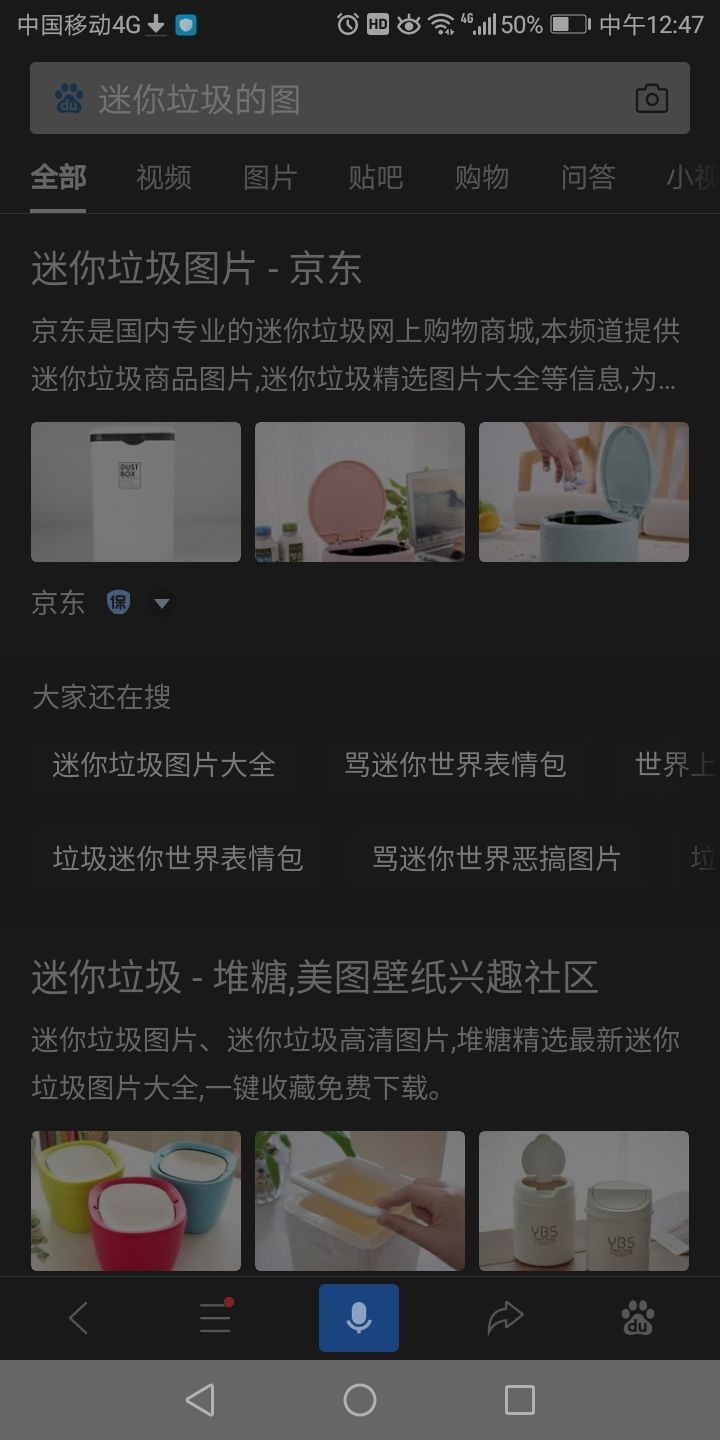Viewport: 720px width, 1440px height.
Task: Tap the 迷你垃圾图片大全 suggestion
Action: (166, 765)
